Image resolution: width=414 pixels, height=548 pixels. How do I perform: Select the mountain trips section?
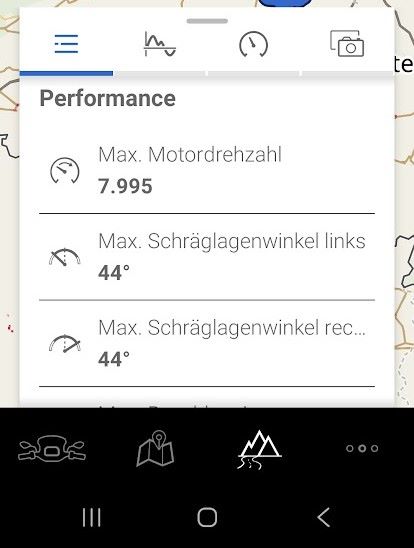(259, 449)
